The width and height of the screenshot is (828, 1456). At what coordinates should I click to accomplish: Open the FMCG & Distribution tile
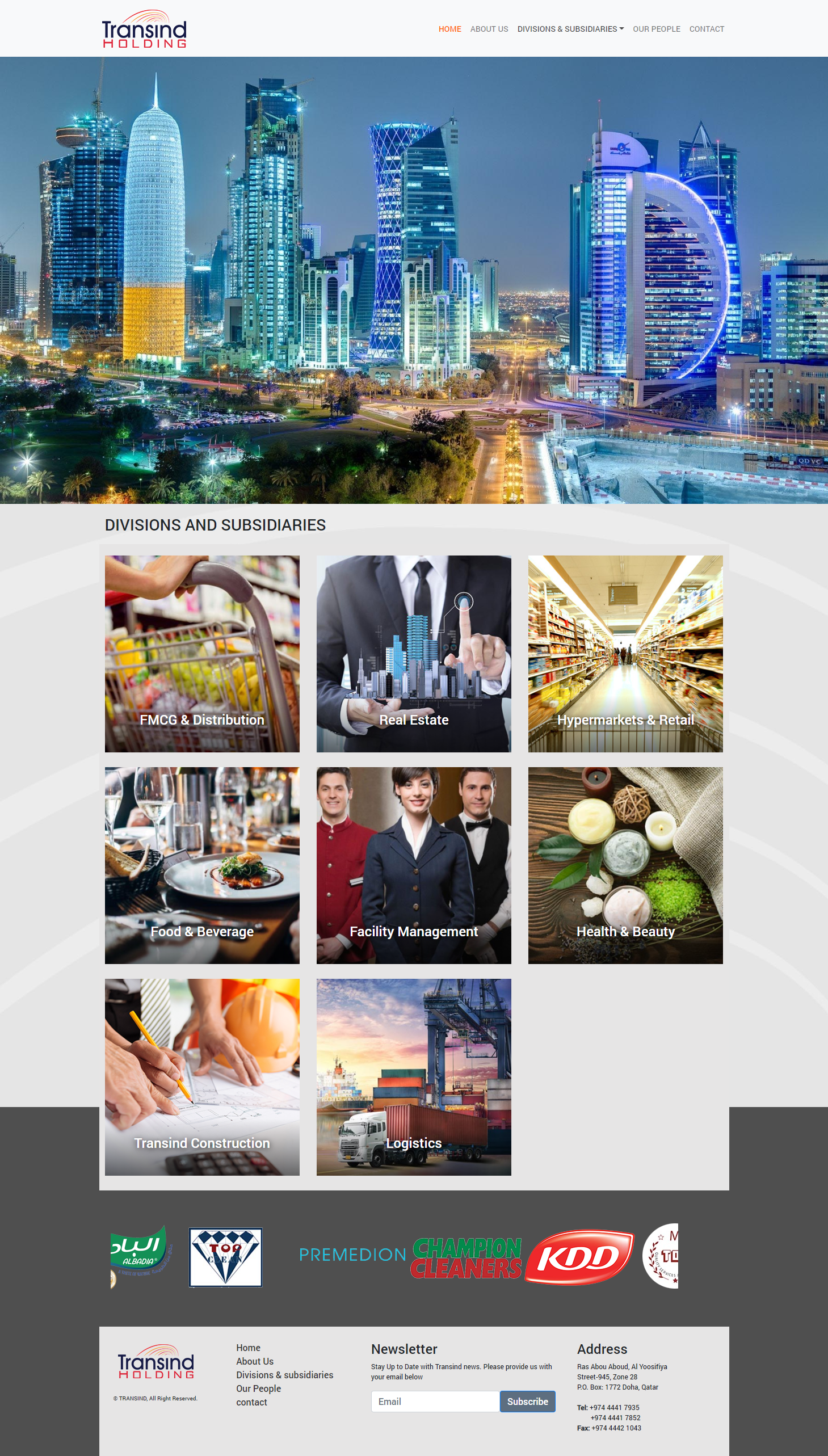point(202,654)
